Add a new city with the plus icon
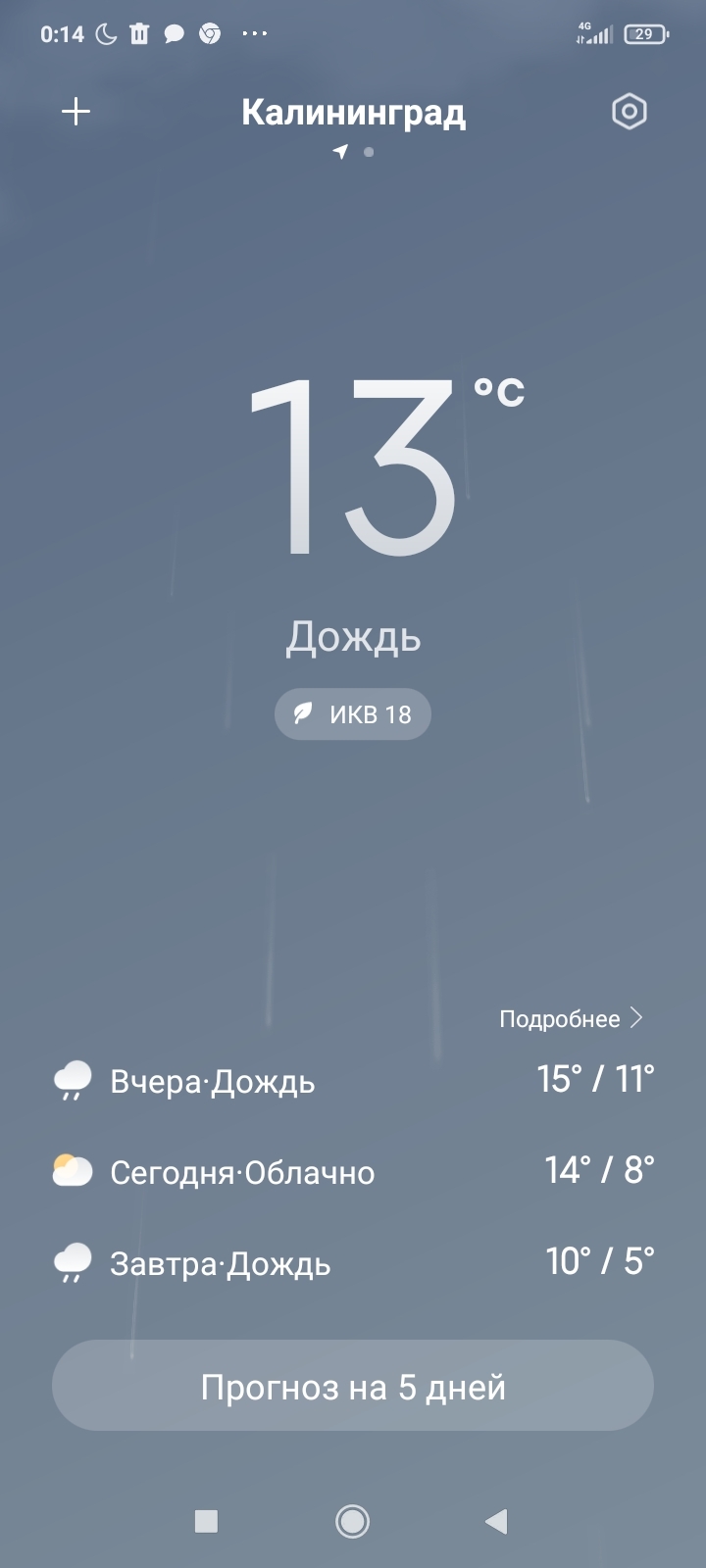The width and height of the screenshot is (706, 1568). (76, 112)
